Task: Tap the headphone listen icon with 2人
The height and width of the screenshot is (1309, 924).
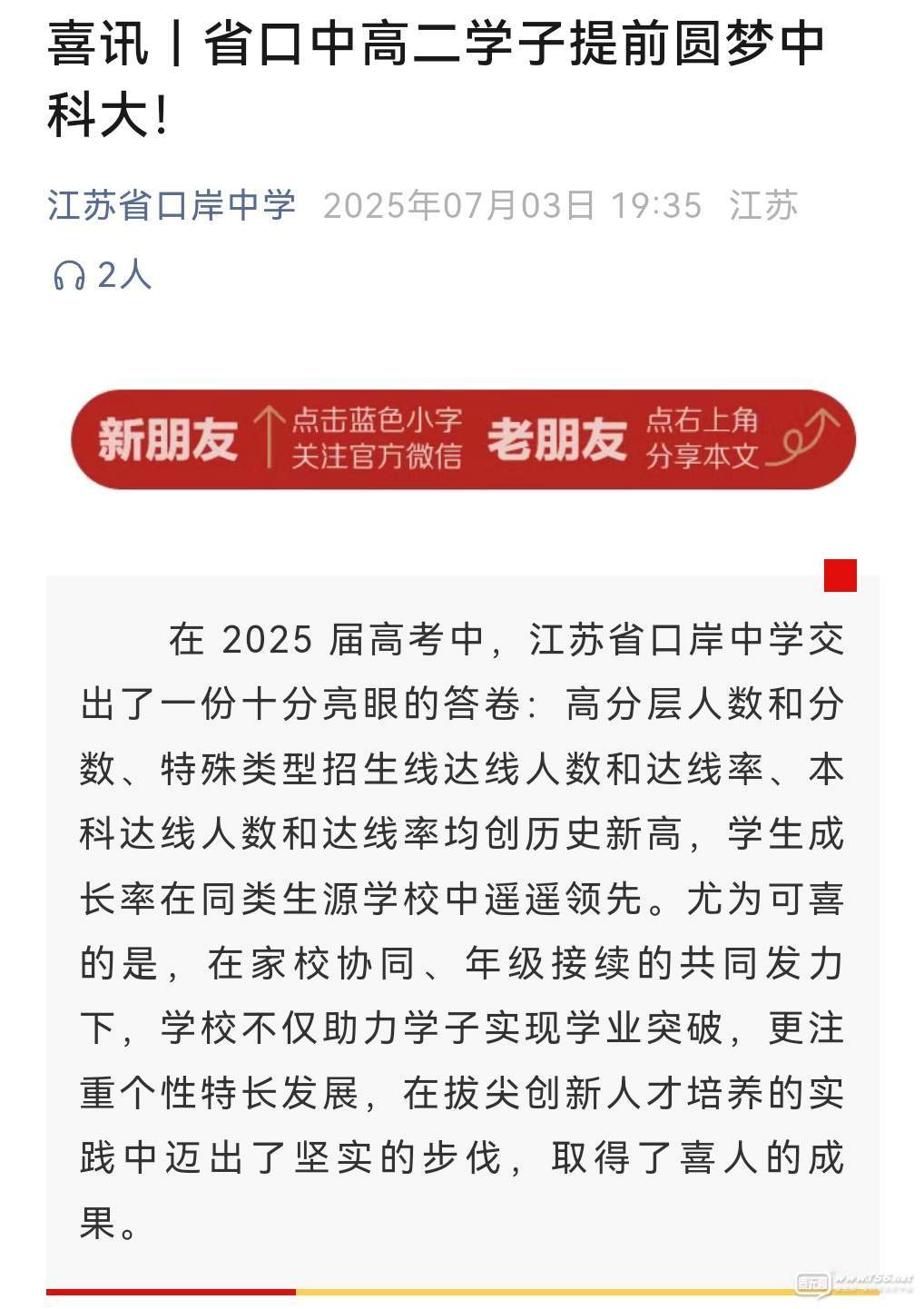Action: [x=70, y=275]
